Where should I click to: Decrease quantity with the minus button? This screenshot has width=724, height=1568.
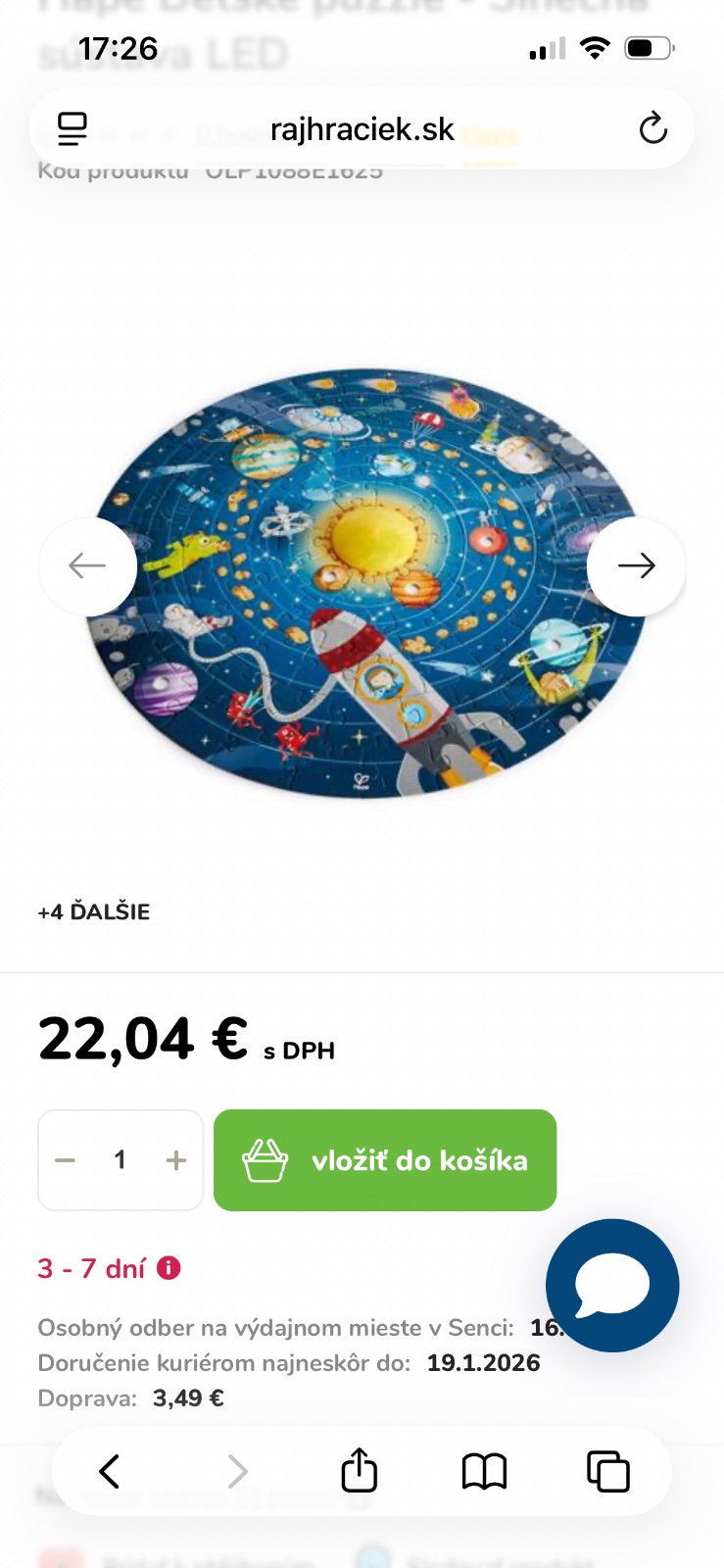(66, 1160)
